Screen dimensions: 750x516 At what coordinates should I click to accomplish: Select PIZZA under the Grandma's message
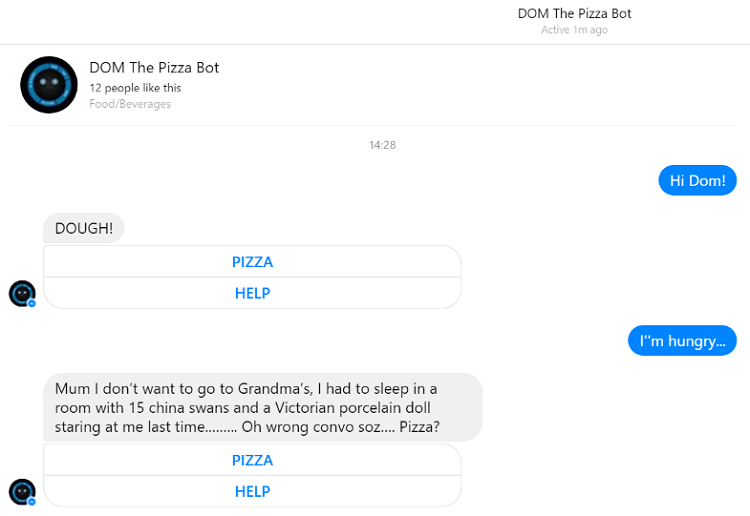[252, 460]
